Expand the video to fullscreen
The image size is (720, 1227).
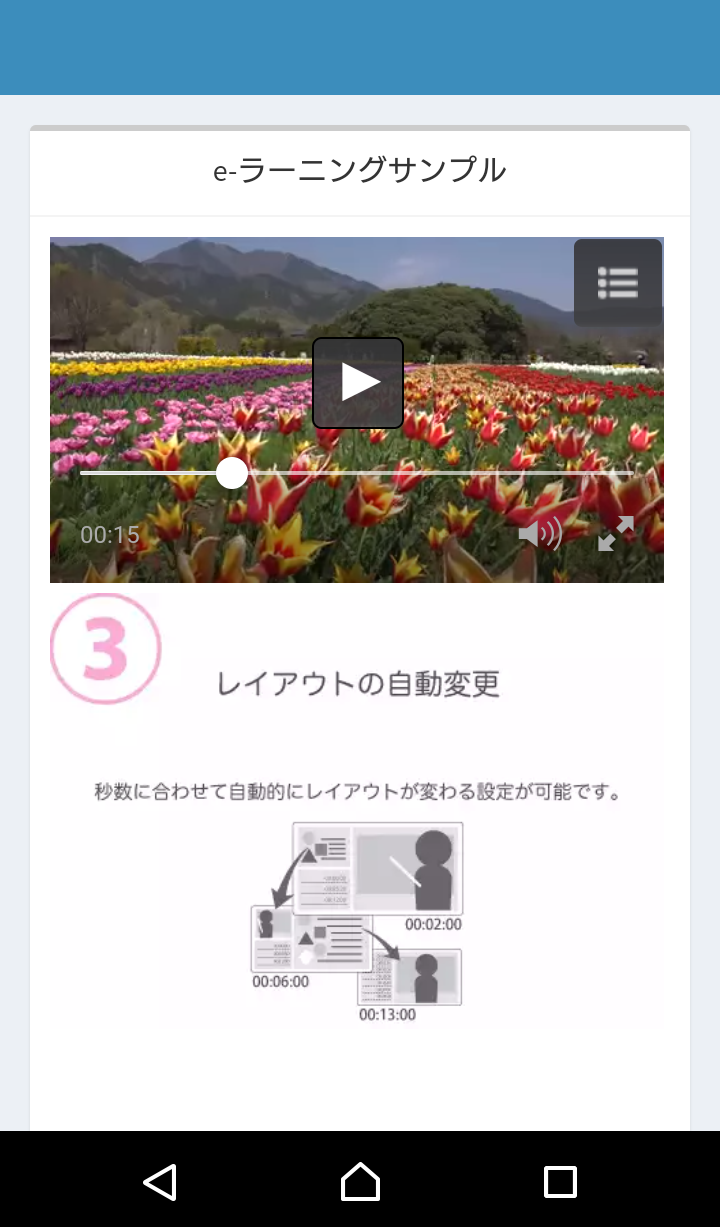coord(616,534)
